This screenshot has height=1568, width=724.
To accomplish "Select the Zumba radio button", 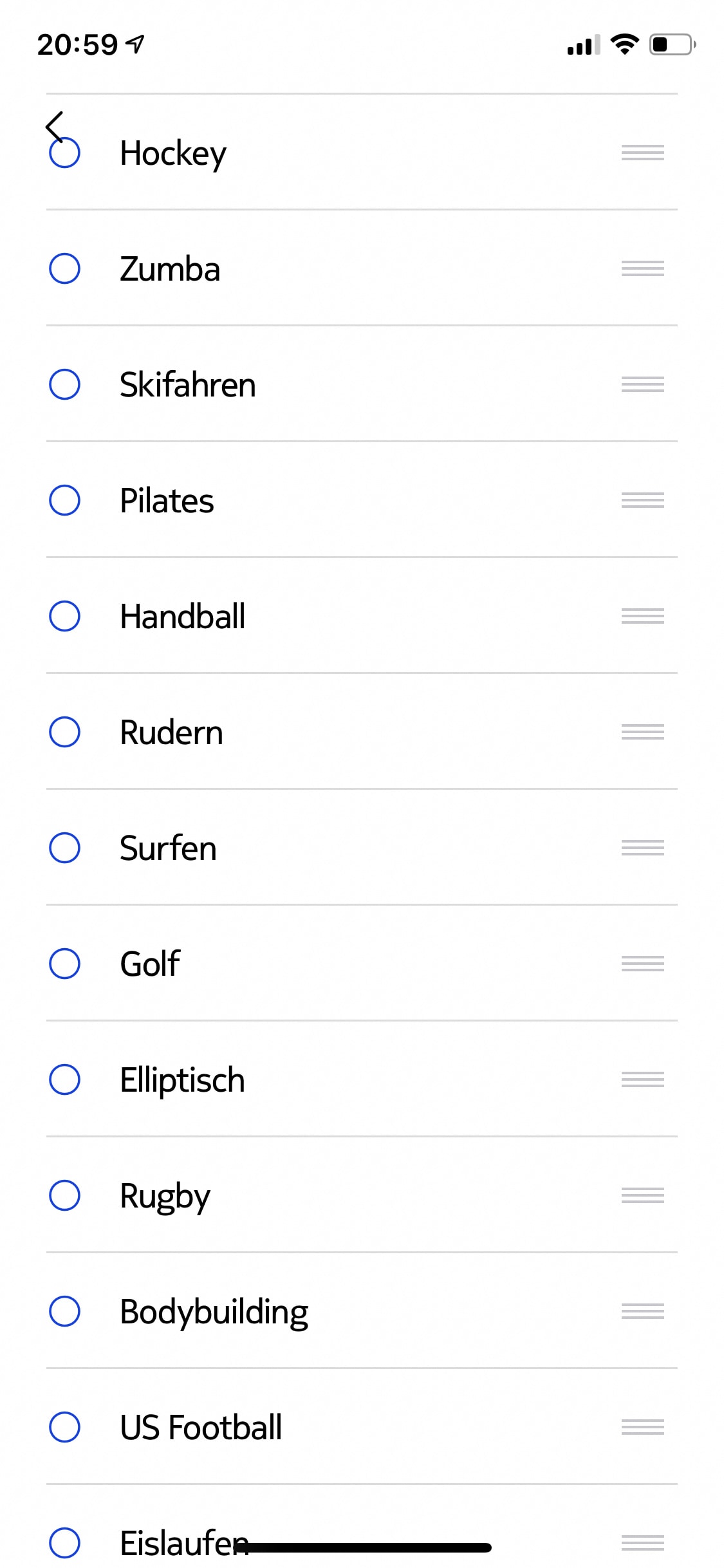I will (x=64, y=268).
